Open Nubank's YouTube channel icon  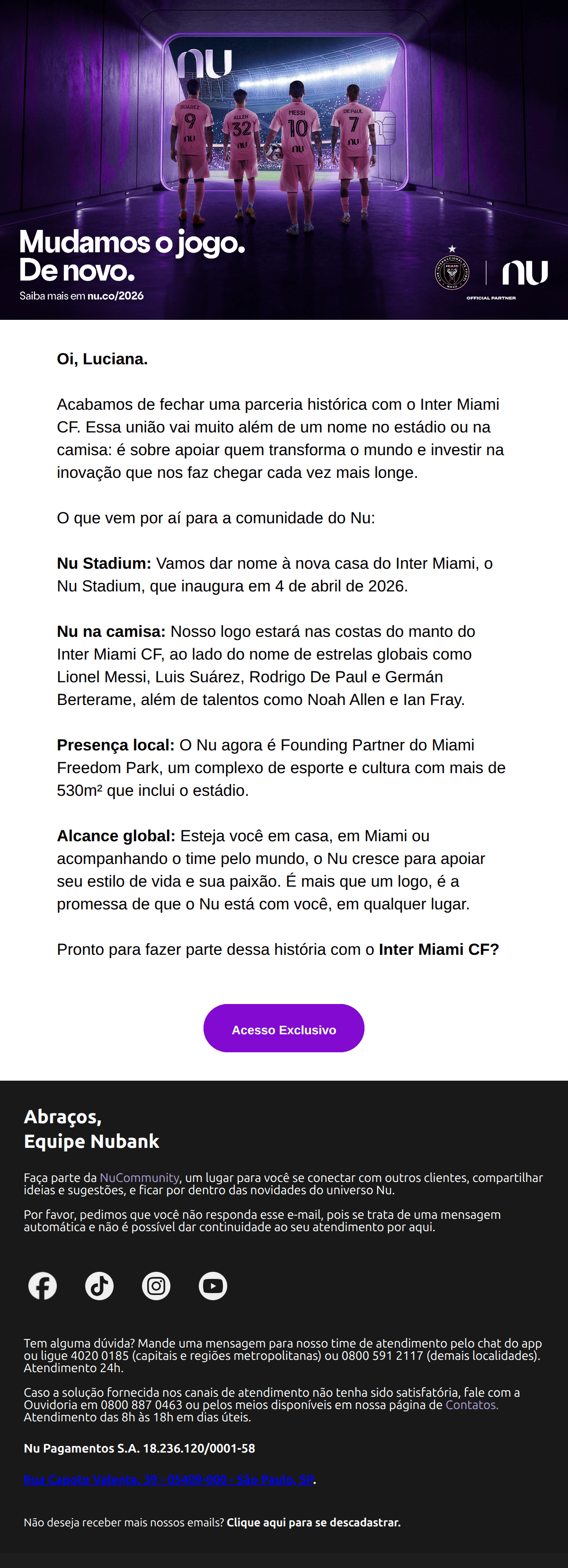[x=213, y=1286]
